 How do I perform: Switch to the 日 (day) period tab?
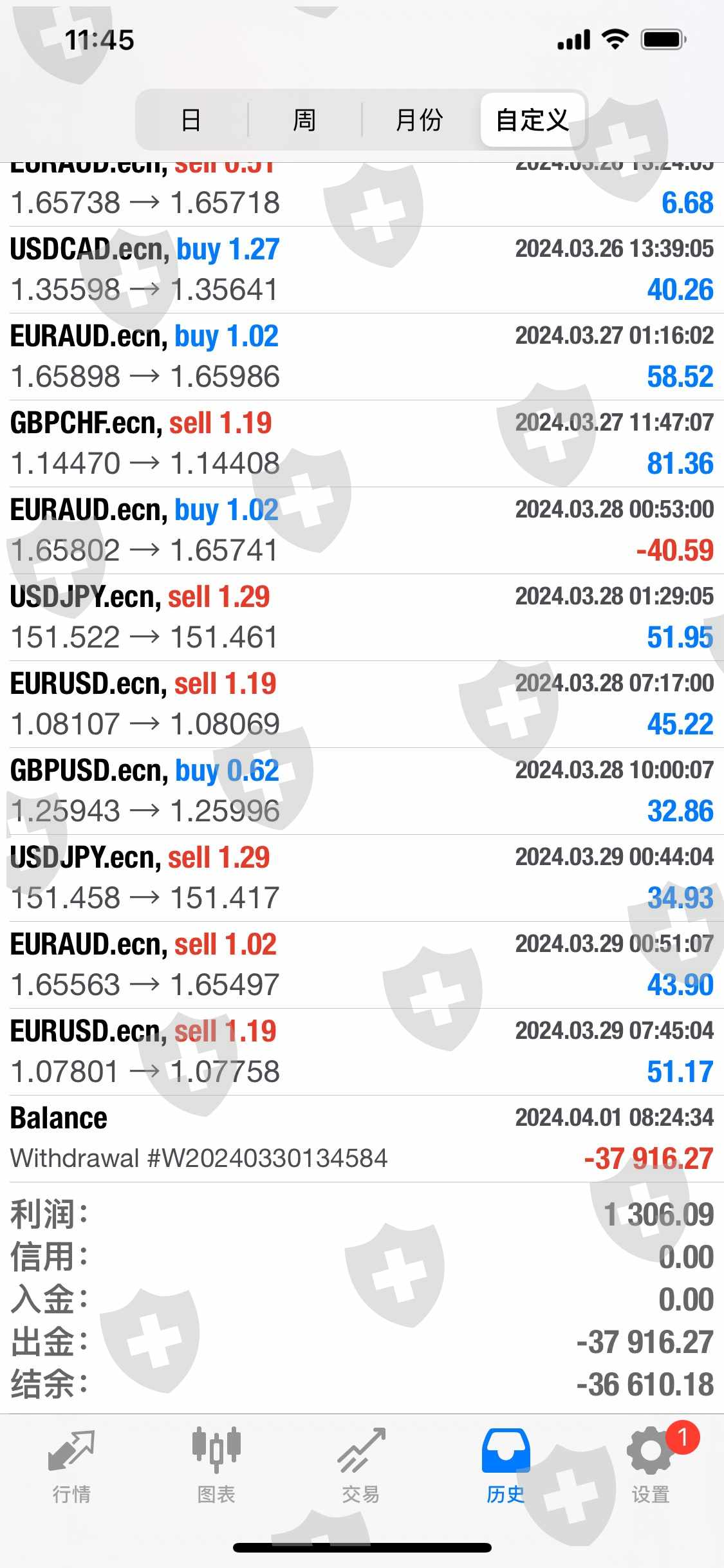coord(191,120)
